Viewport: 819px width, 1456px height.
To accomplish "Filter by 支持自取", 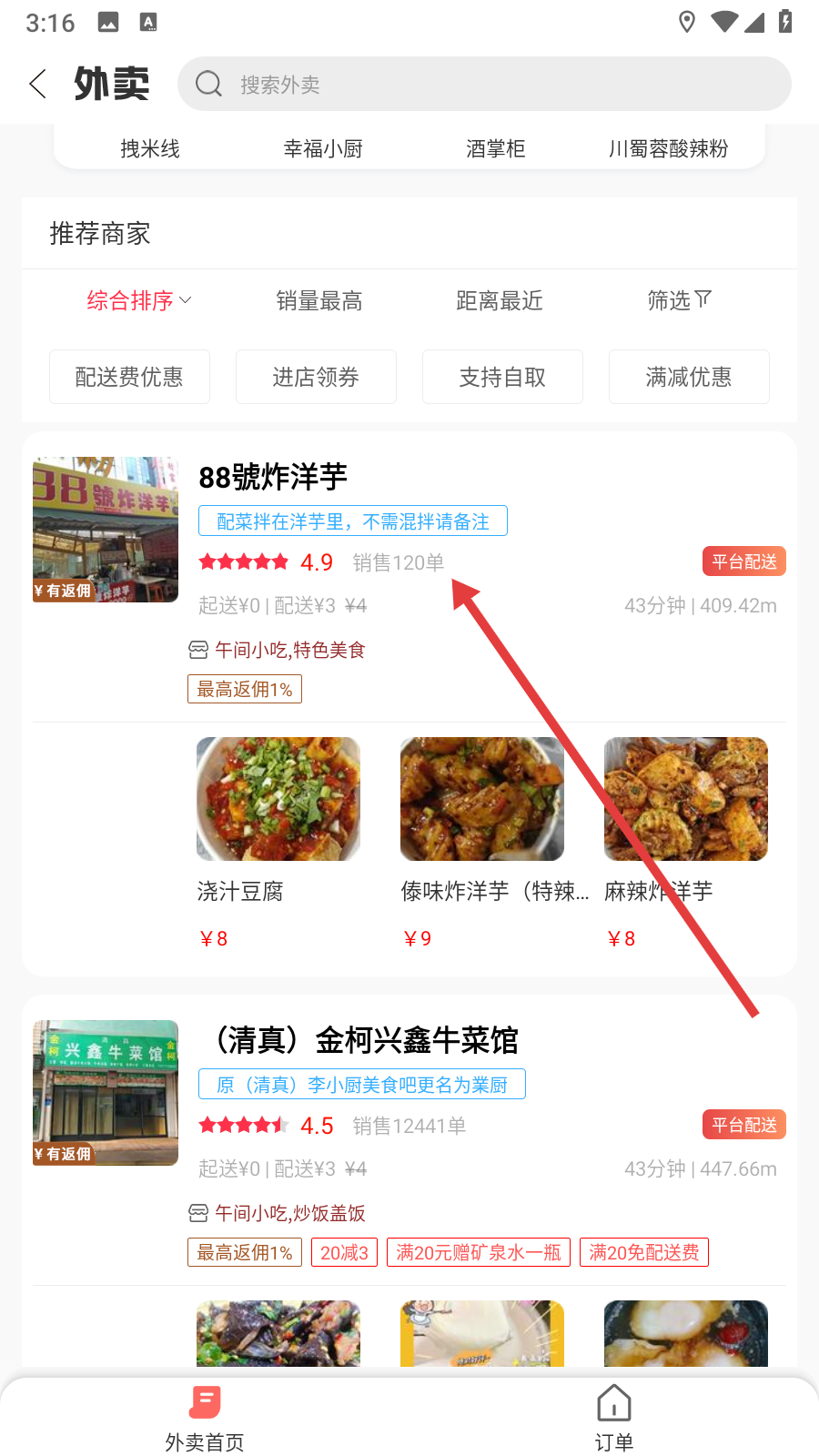I will [502, 377].
